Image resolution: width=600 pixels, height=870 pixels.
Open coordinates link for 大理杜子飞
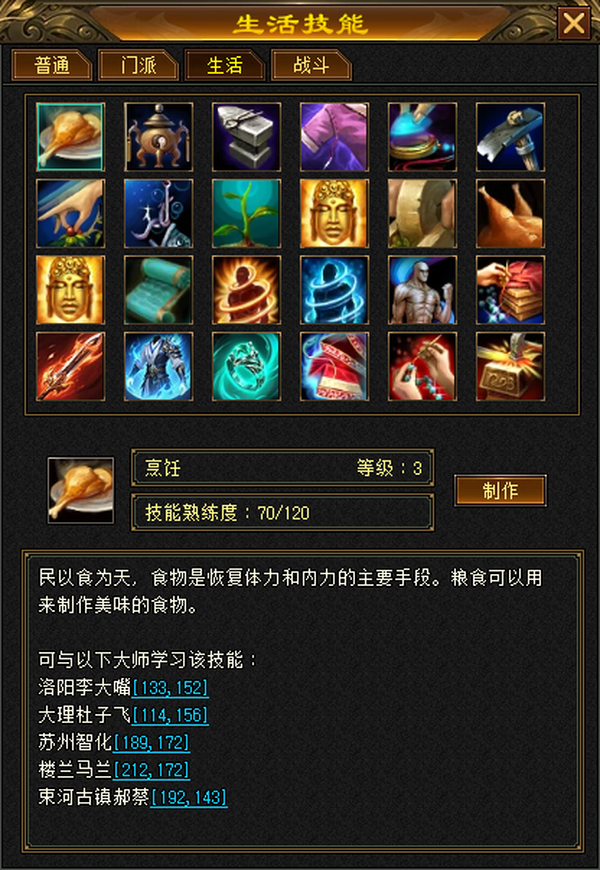point(170,715)
